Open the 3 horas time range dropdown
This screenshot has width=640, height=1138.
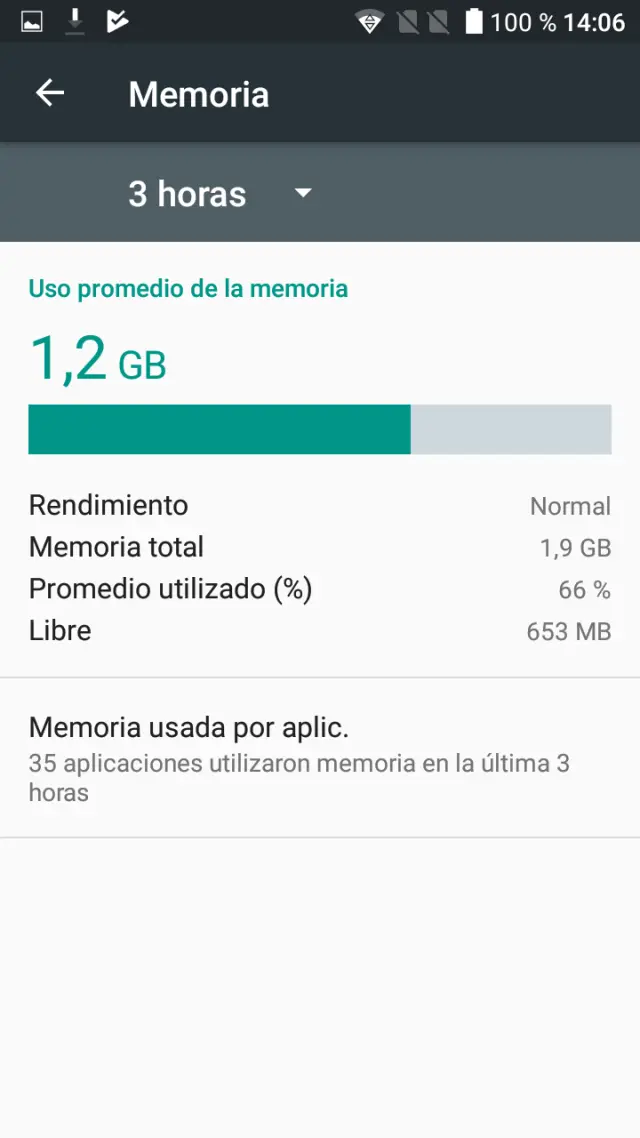[x=220, y=193]
